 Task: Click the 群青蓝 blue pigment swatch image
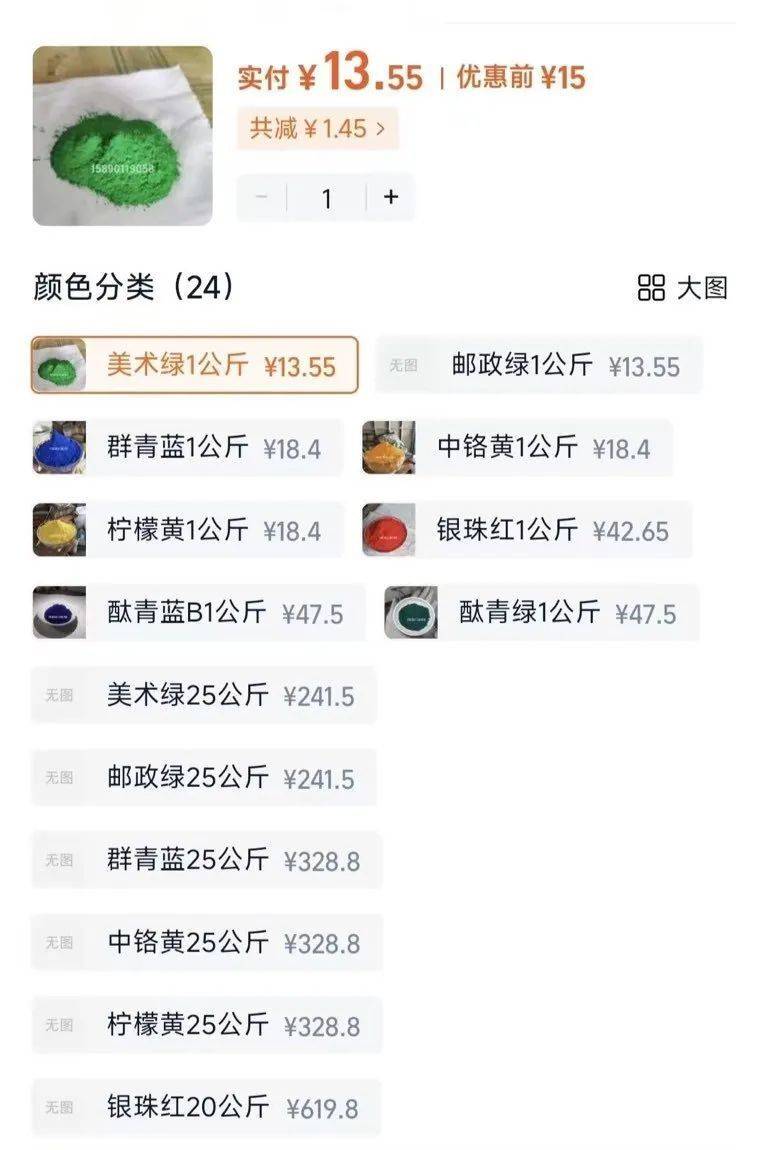pyautogui.click(x=58, y=447)
